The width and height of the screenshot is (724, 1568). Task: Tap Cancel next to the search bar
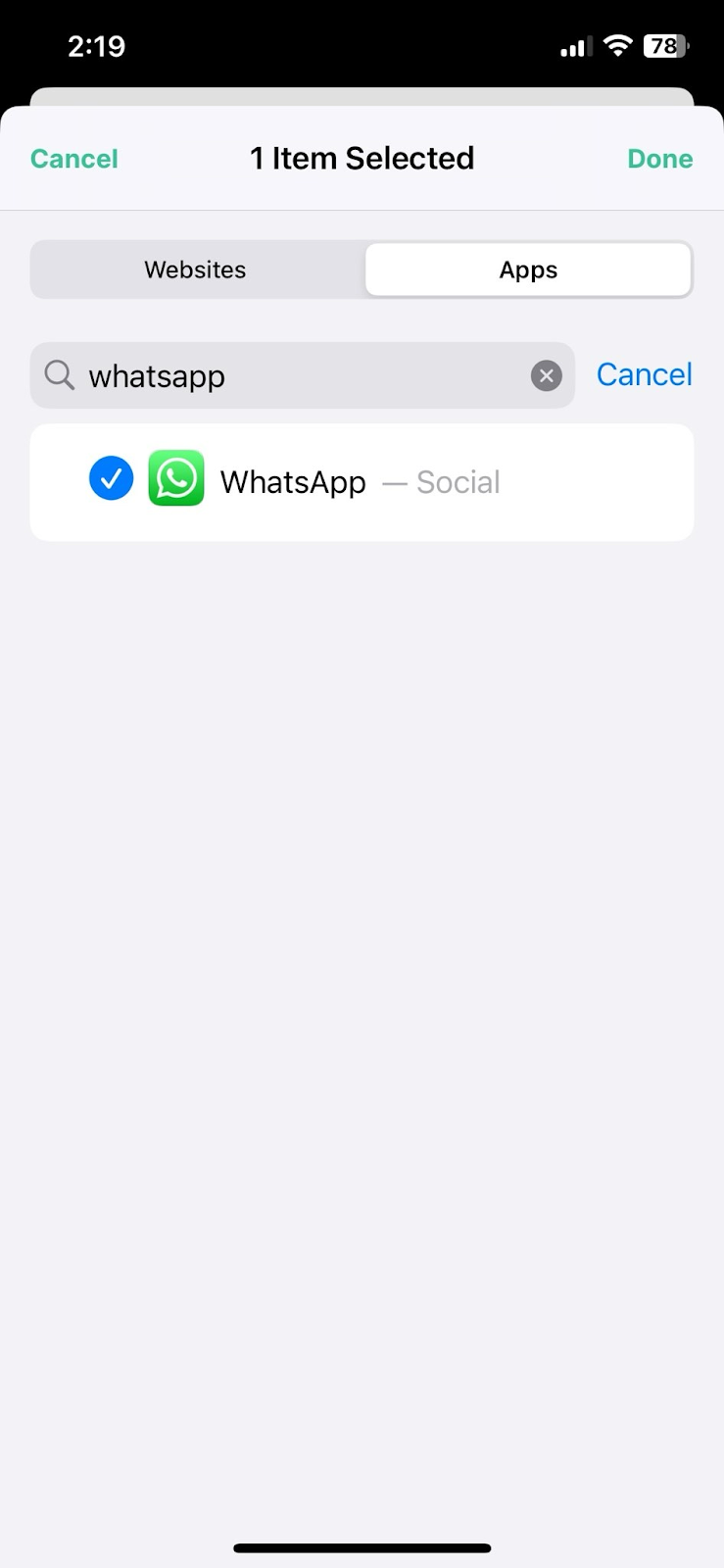[x=644, y=375]
